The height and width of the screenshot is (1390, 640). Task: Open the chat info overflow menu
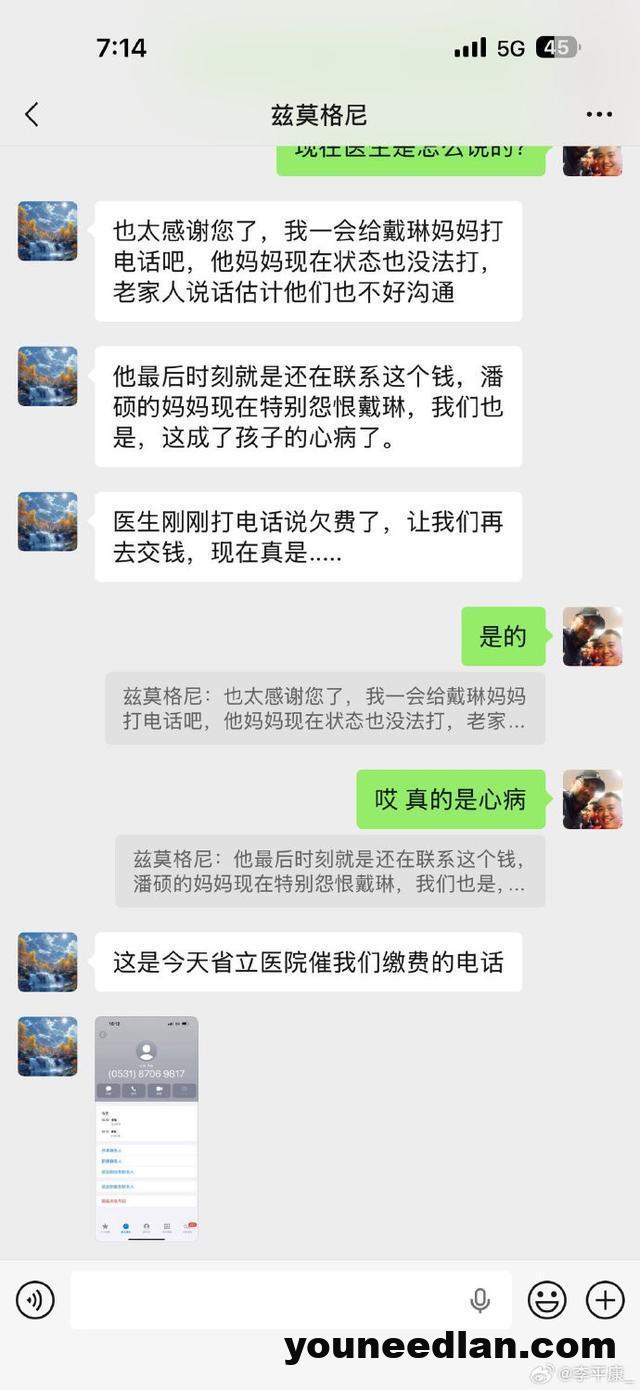point(599,115)
